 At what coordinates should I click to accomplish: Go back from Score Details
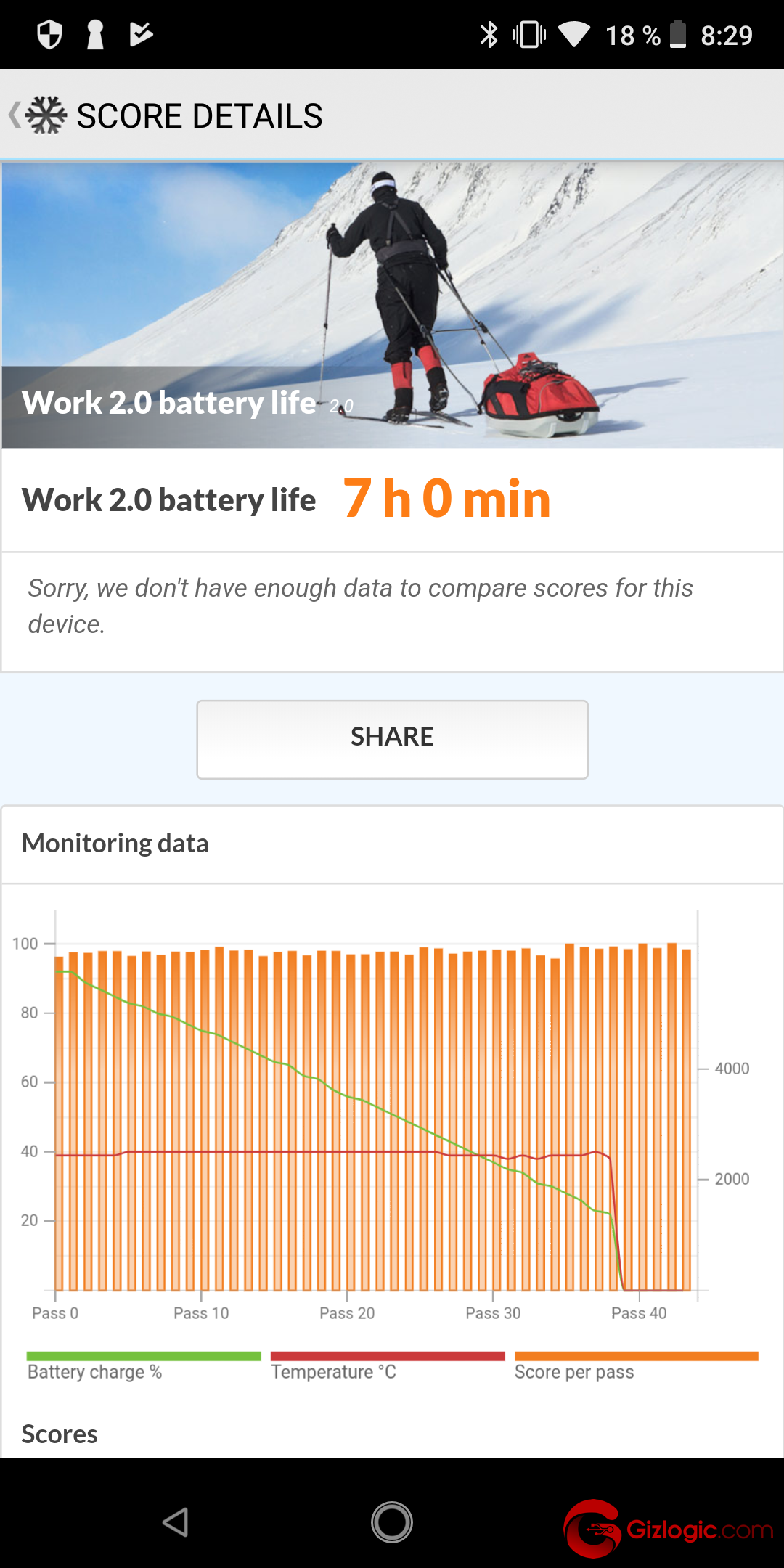click(38, 115)
